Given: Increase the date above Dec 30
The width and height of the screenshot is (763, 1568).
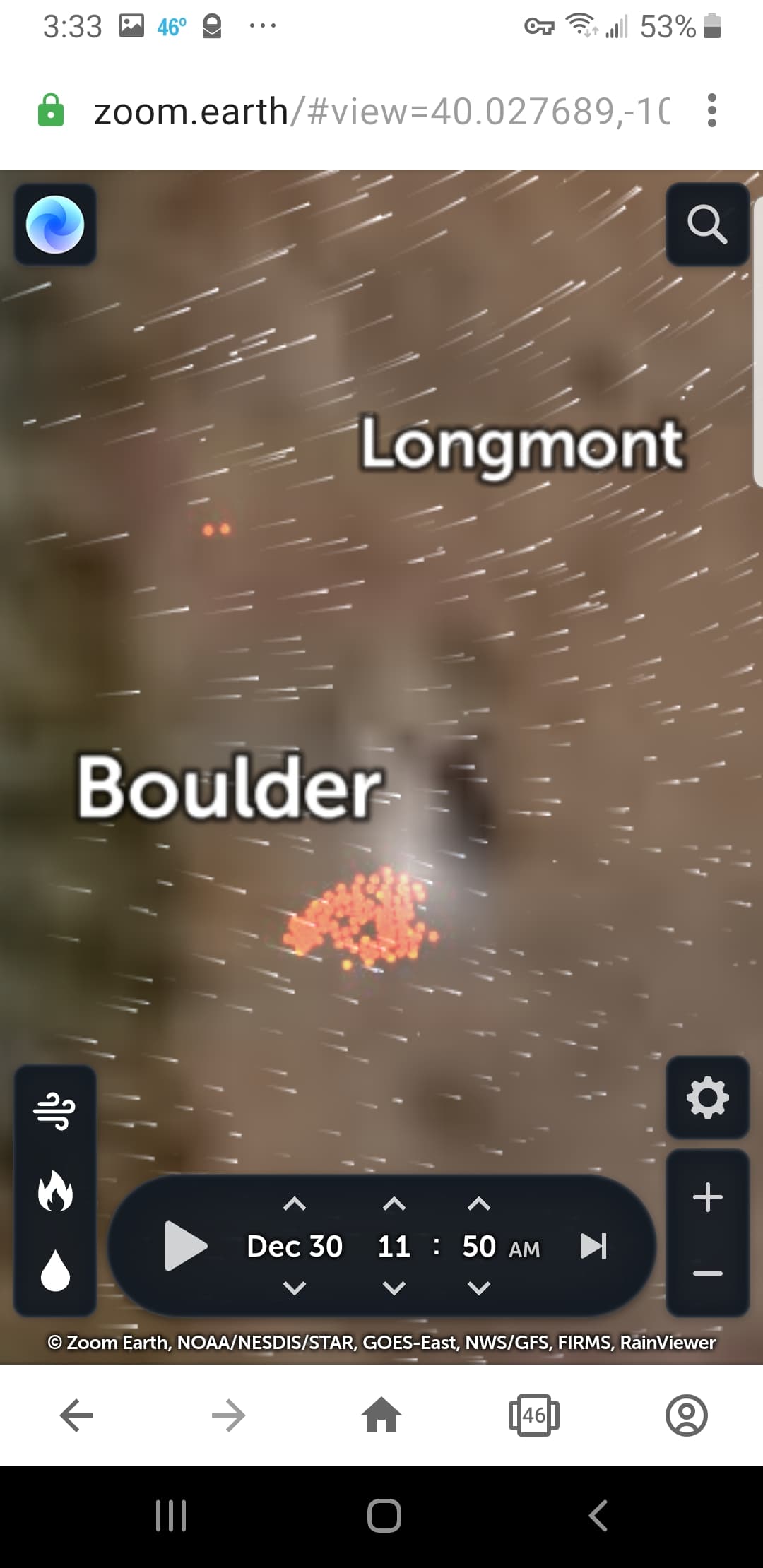Looking at the screenshot, I should pos(295,1204).
